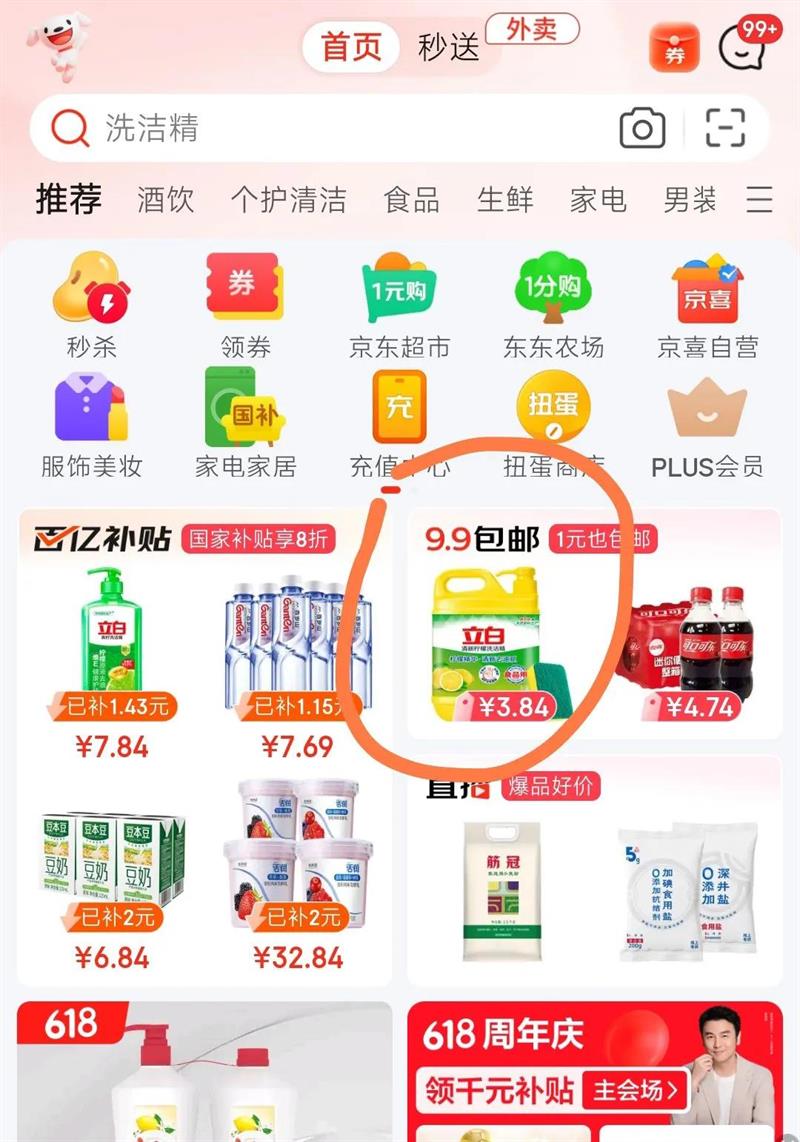Select the 个护清洁 category tab
The height and width of the screenshot is (1142, 800).
[x=288, y=200]
